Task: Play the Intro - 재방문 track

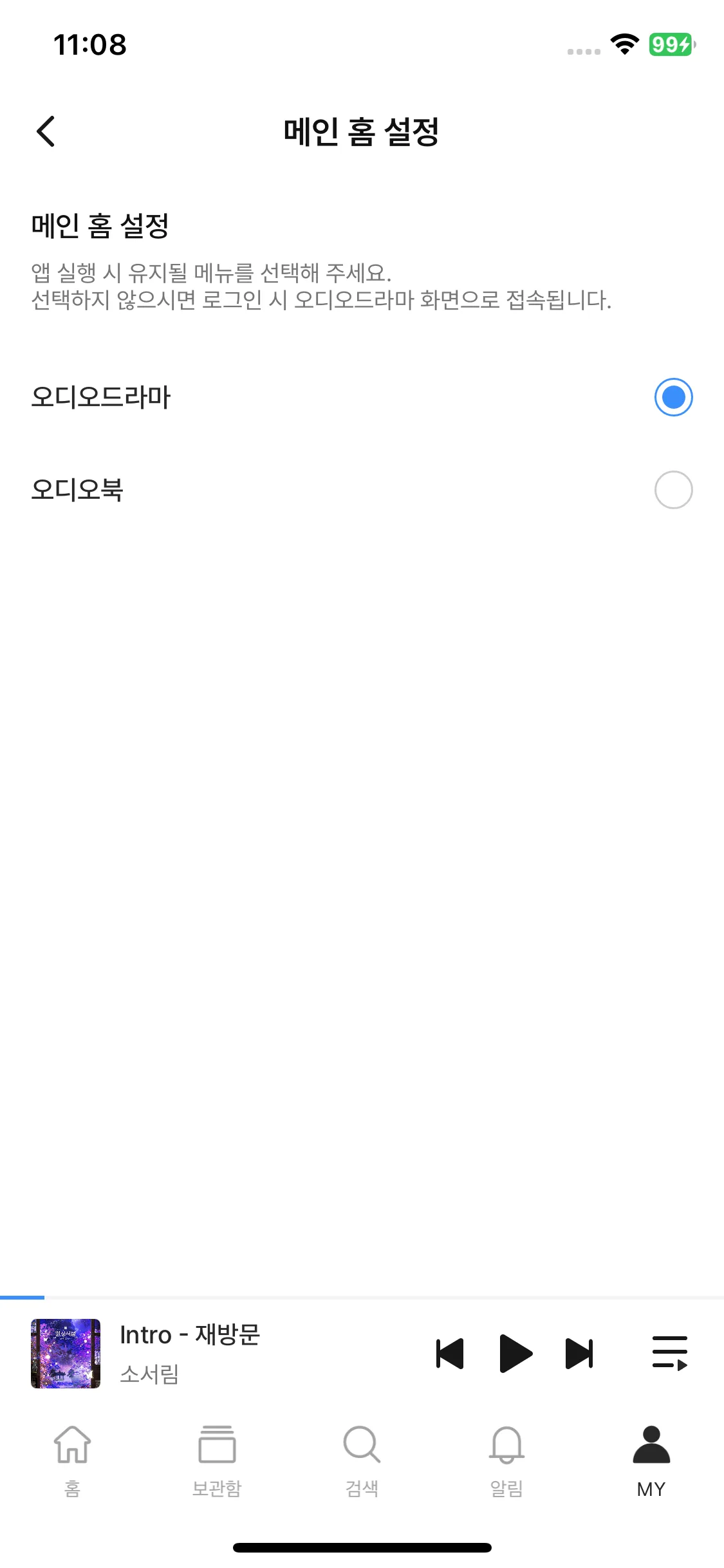Action: [x=515, y=1353]
